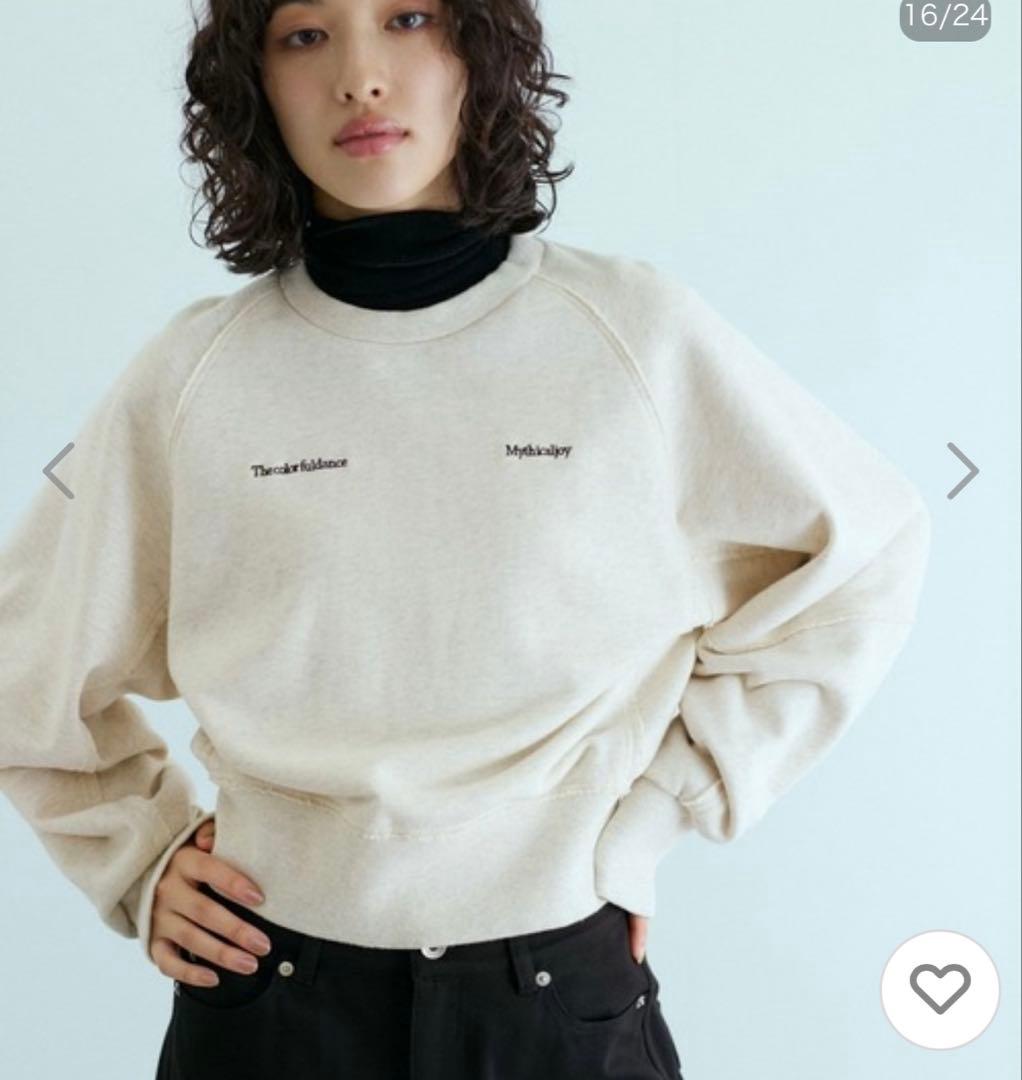Add this sweatshirt to favorites

click(939, 989)
